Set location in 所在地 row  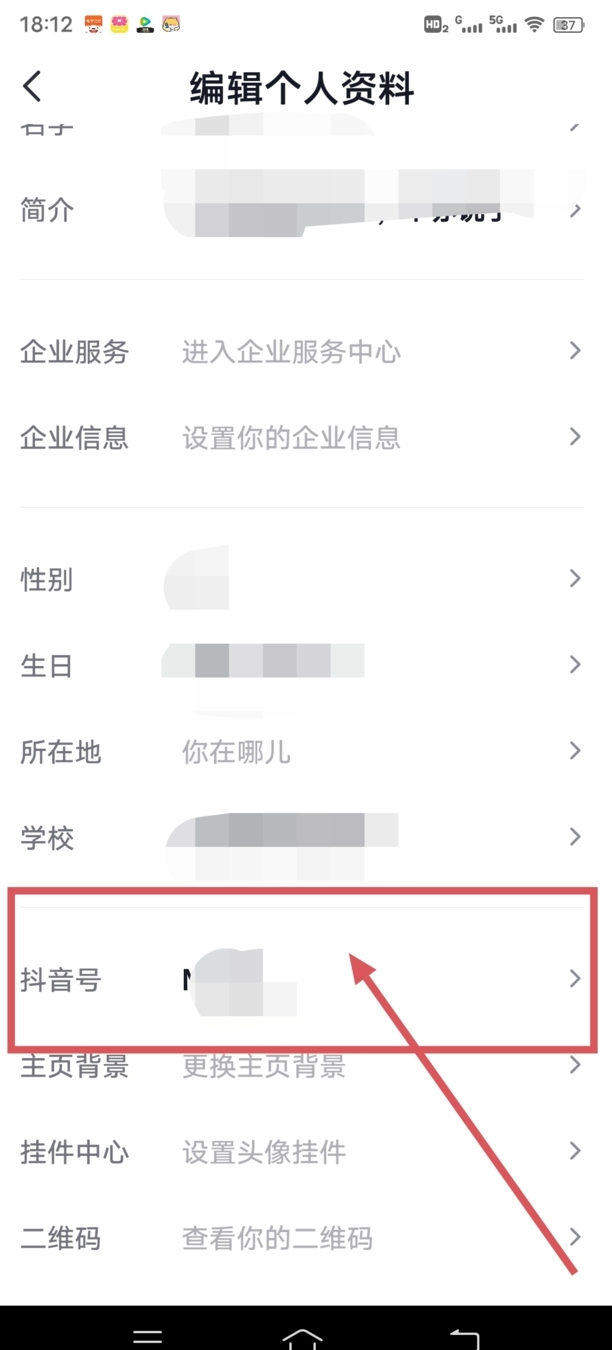click(300, 752)
